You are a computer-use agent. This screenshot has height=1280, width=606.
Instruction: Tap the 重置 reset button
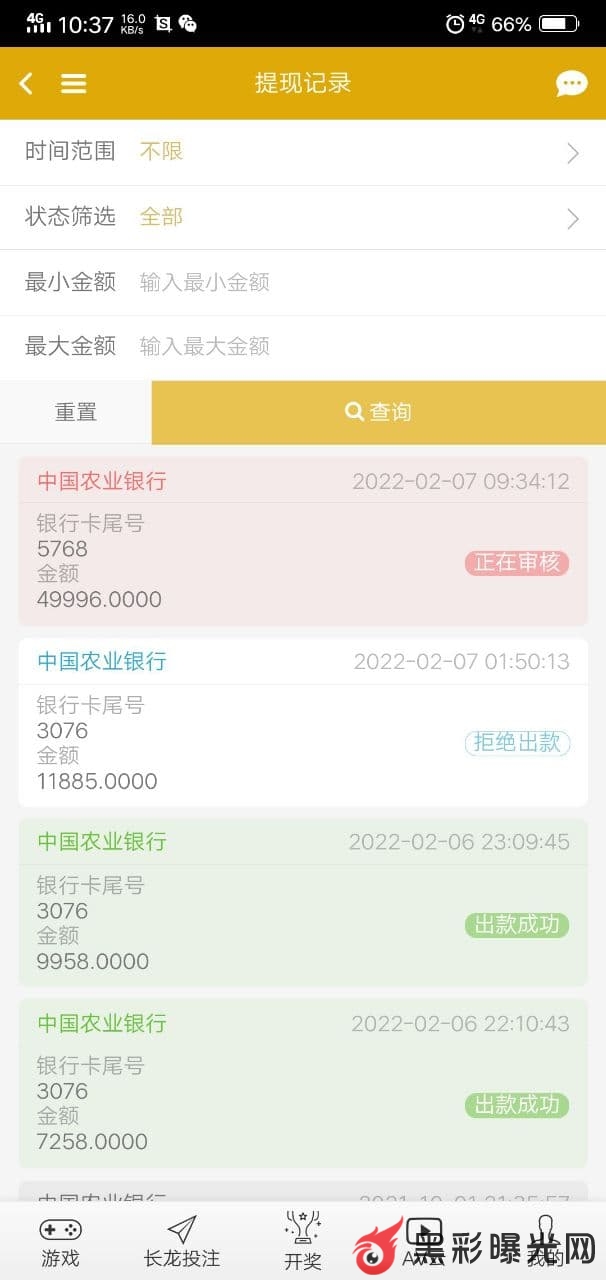tap(76, 412)
